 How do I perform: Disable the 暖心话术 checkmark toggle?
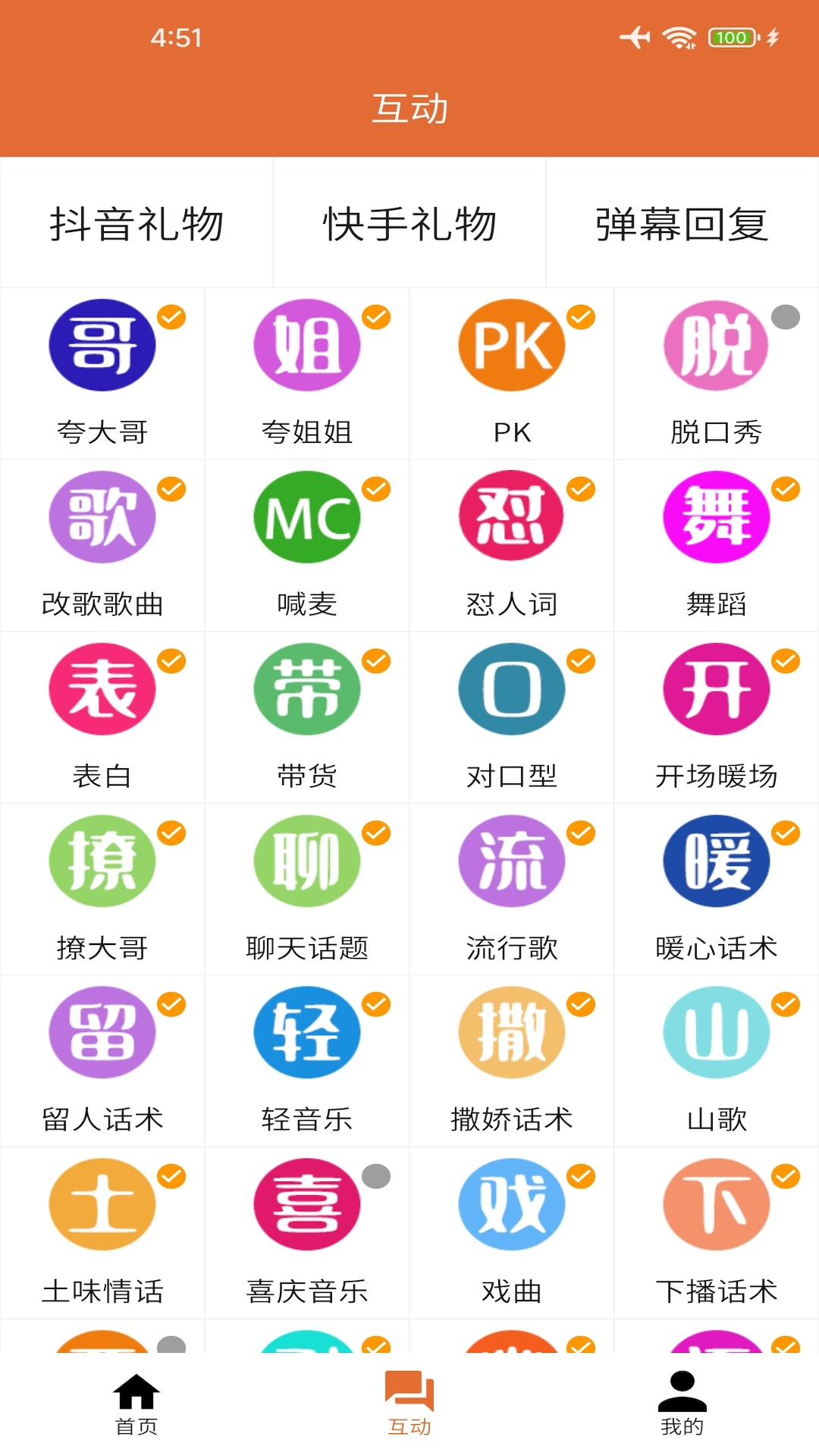pos(785,833)
